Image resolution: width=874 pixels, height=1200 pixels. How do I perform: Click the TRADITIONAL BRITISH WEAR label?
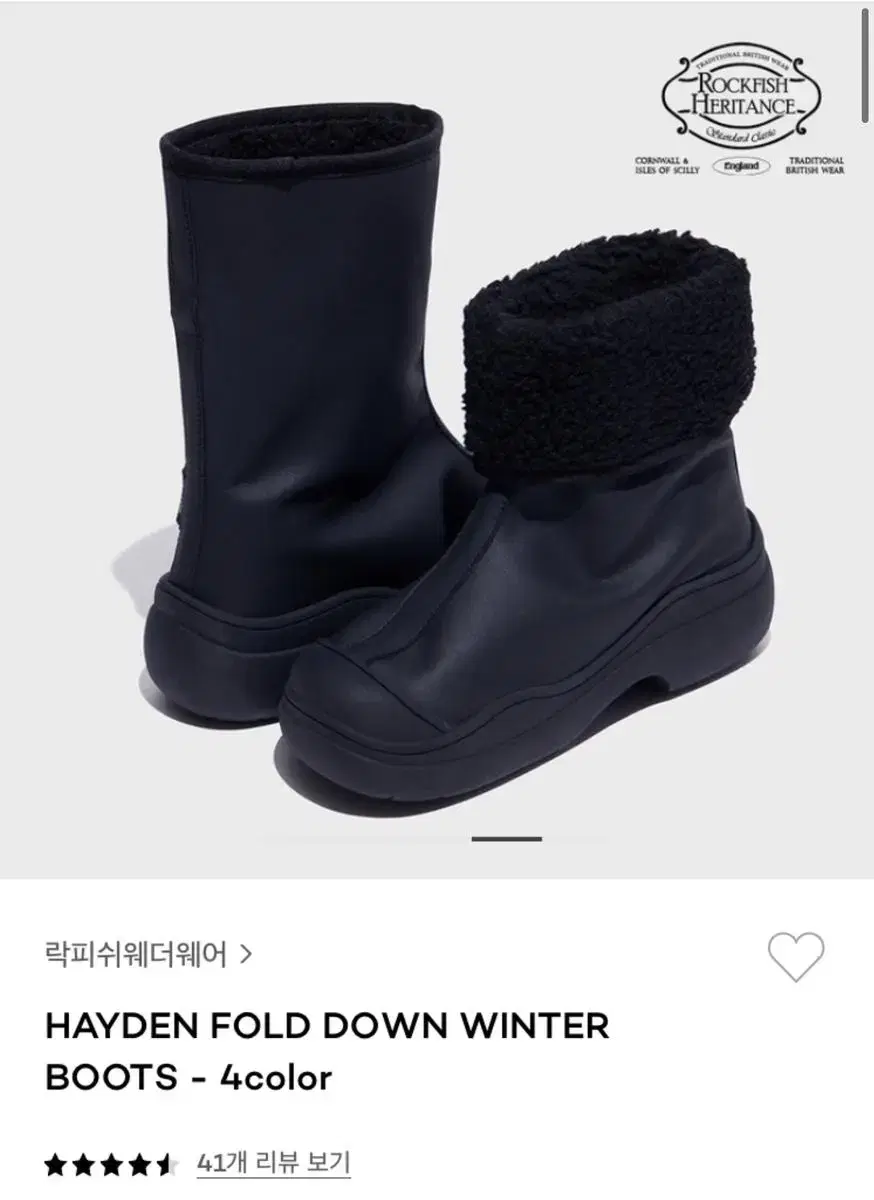[x=816, y=165]
